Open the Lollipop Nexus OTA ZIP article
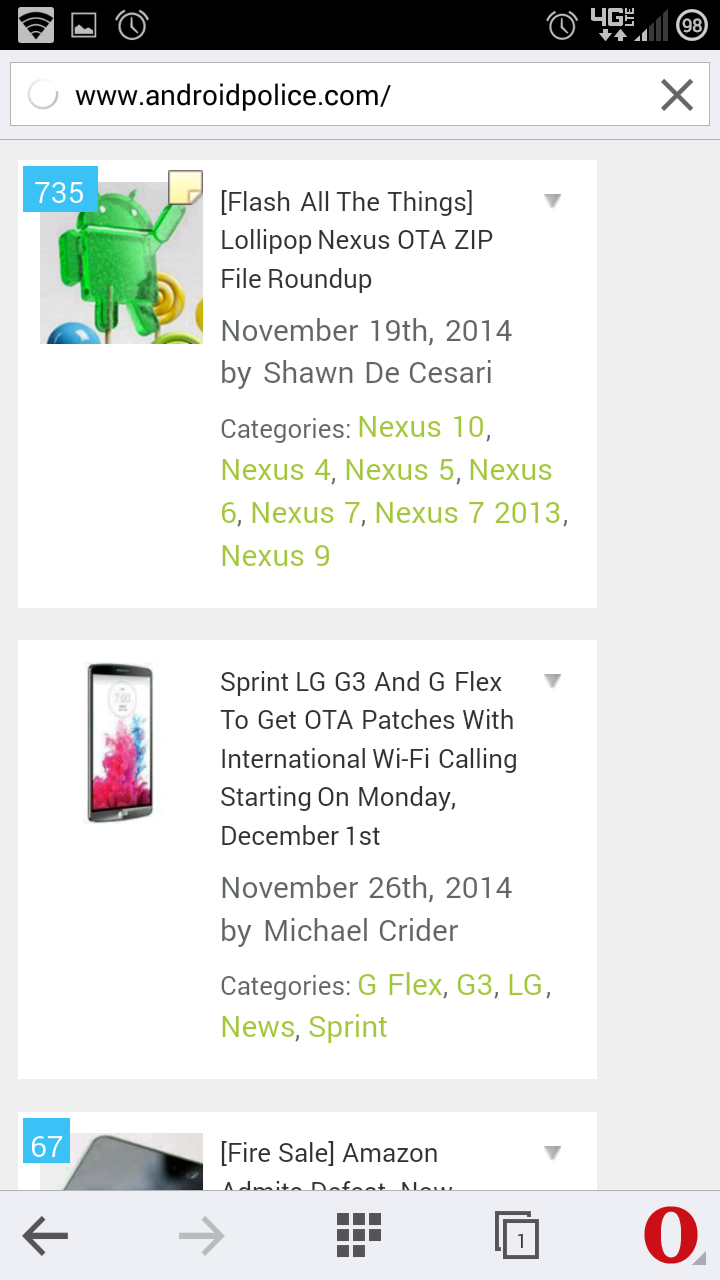 tap(356, 240)
